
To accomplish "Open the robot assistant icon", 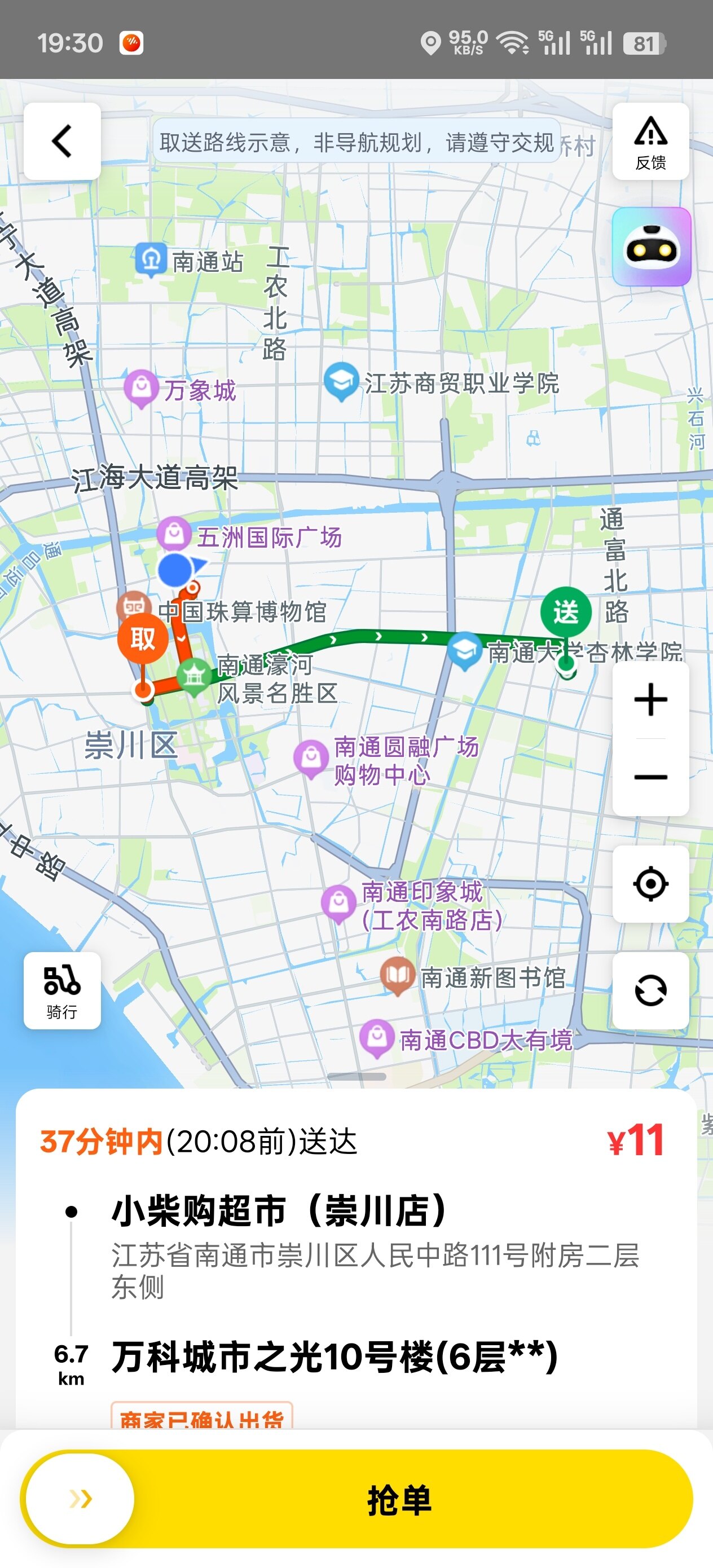I will tap(651, 246).
